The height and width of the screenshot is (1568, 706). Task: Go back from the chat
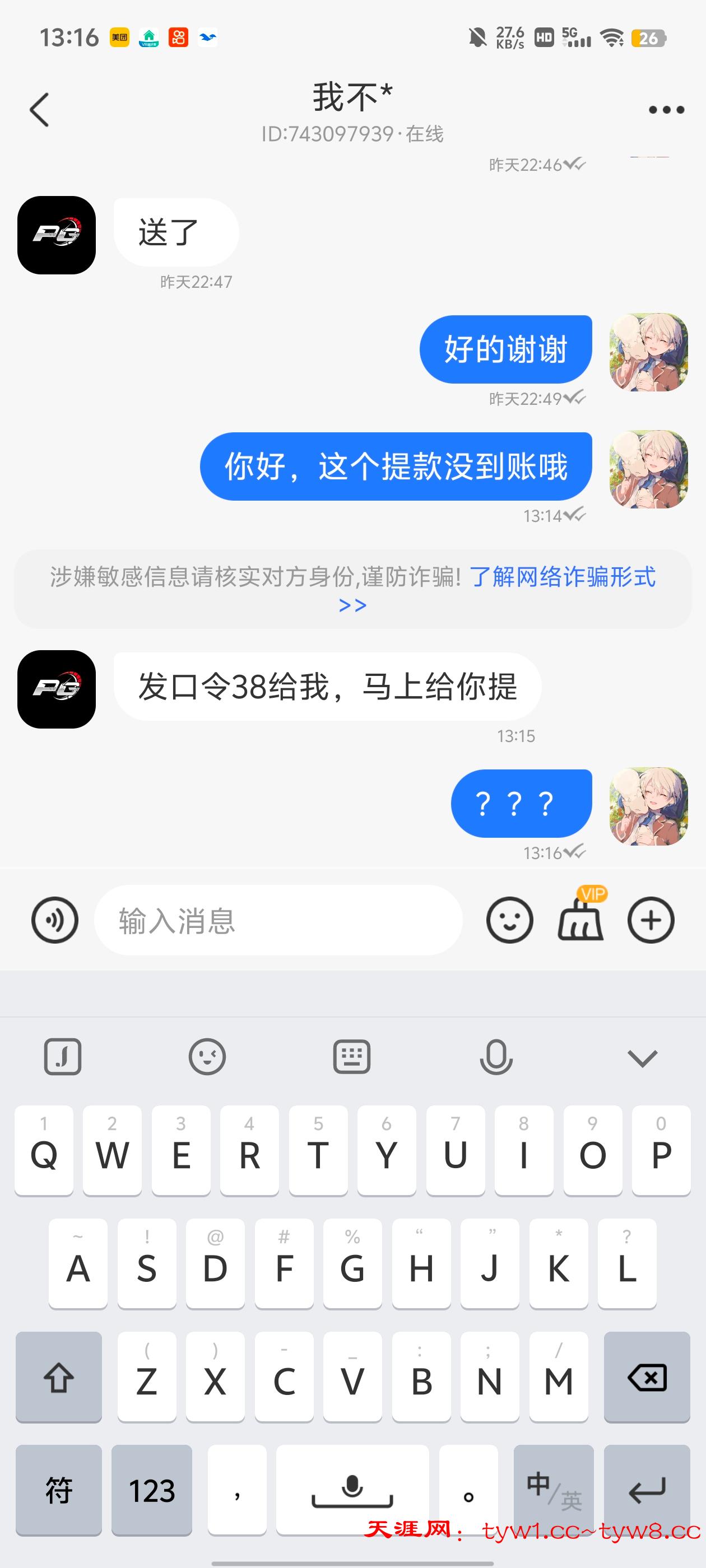pyautogui.click(x=39, y=110)
